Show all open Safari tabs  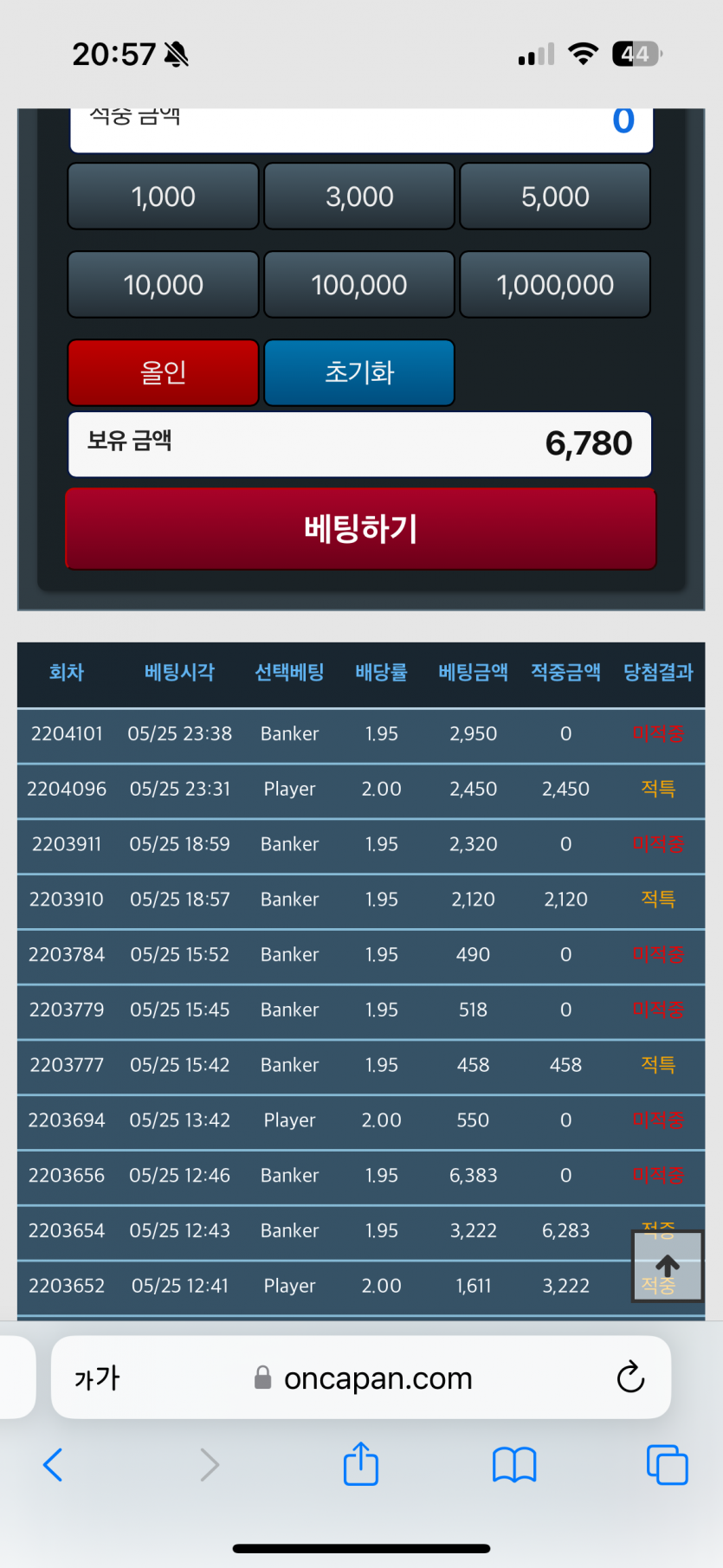[667, 1465]
